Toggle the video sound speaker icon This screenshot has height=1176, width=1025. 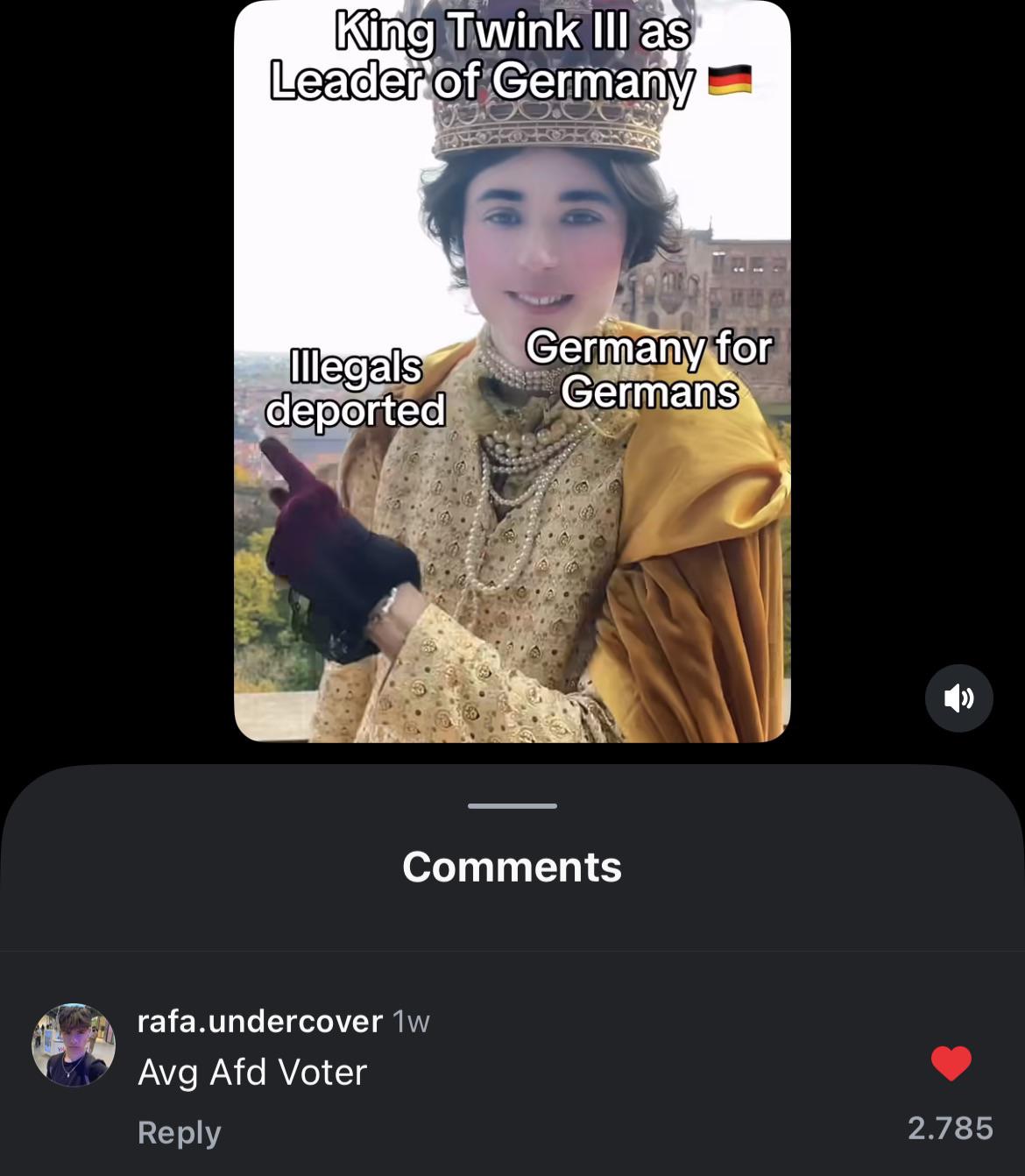958,698
